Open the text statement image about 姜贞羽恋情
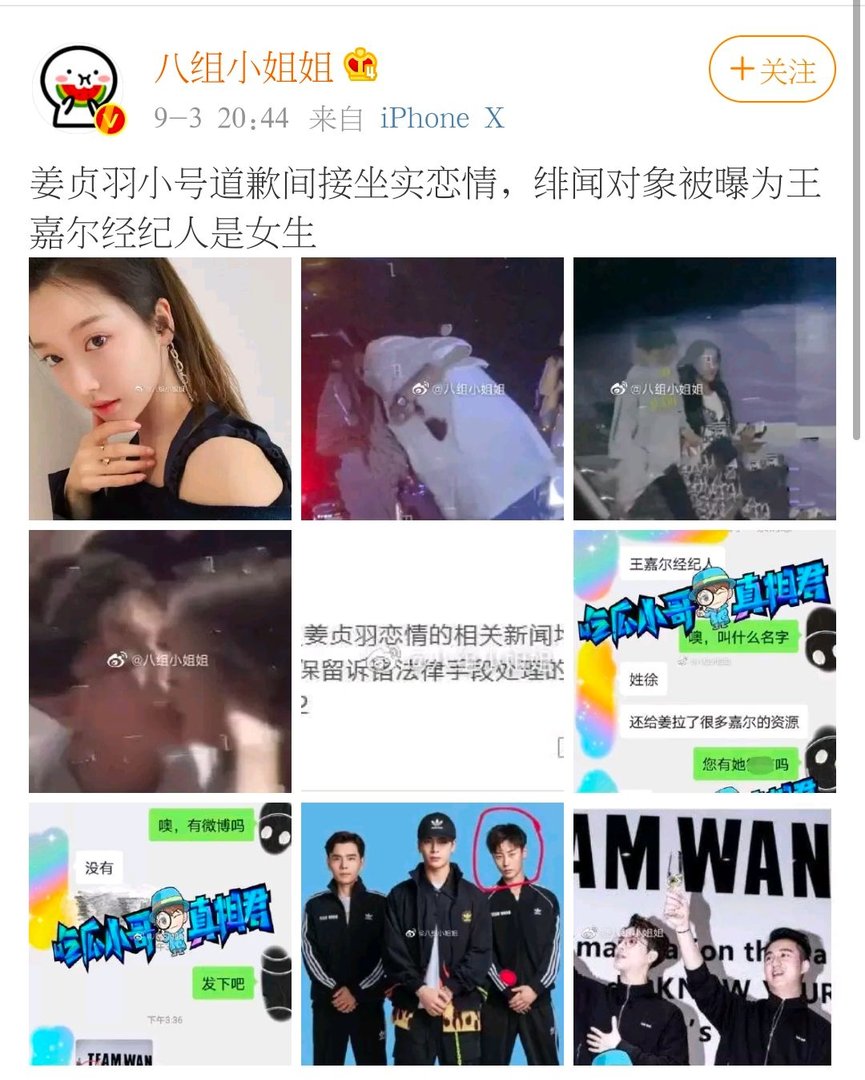865x1080 pixels. pyautogui.click(x=432, y=660)
